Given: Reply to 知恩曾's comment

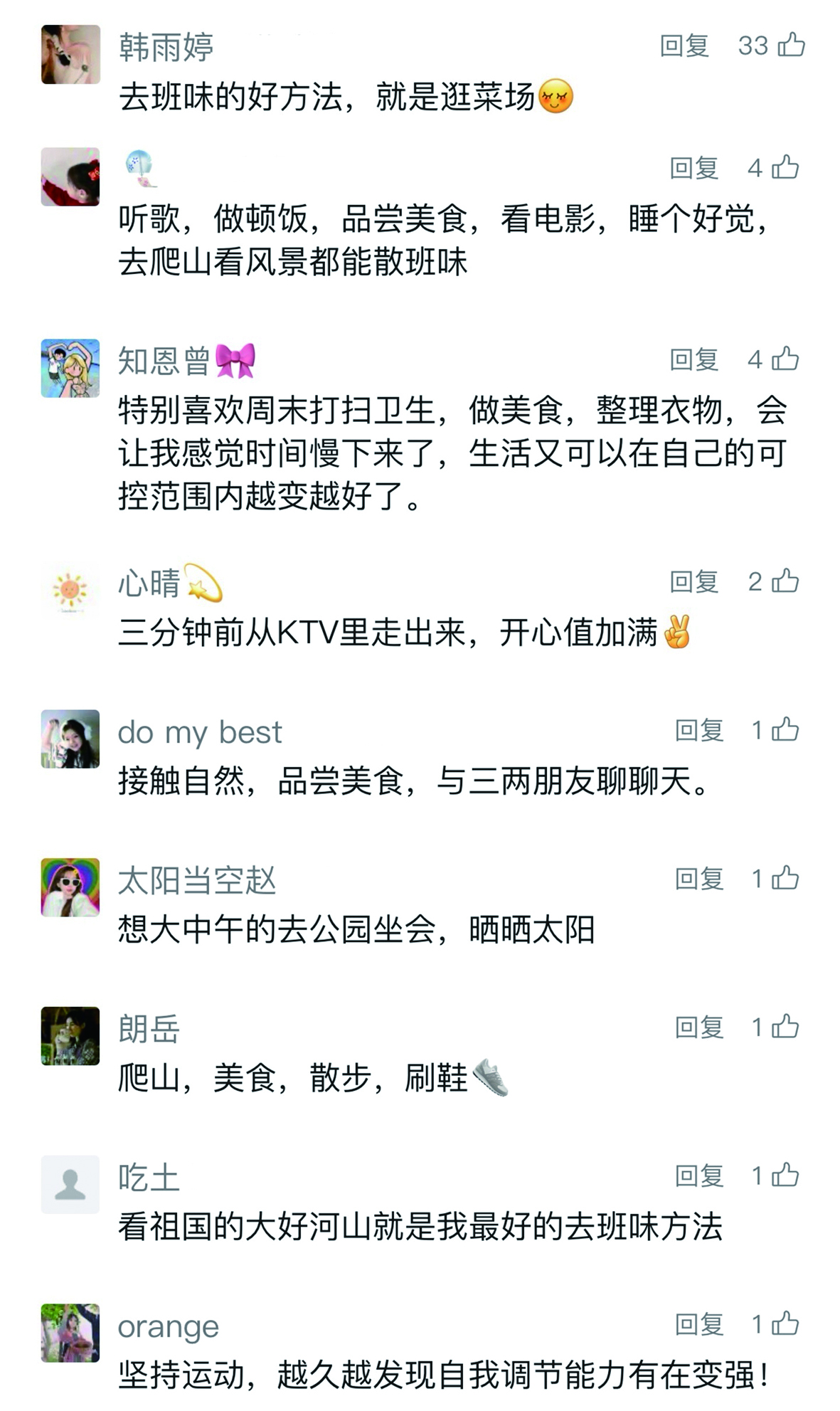Looking at the screenshot, I should point(693,360).
